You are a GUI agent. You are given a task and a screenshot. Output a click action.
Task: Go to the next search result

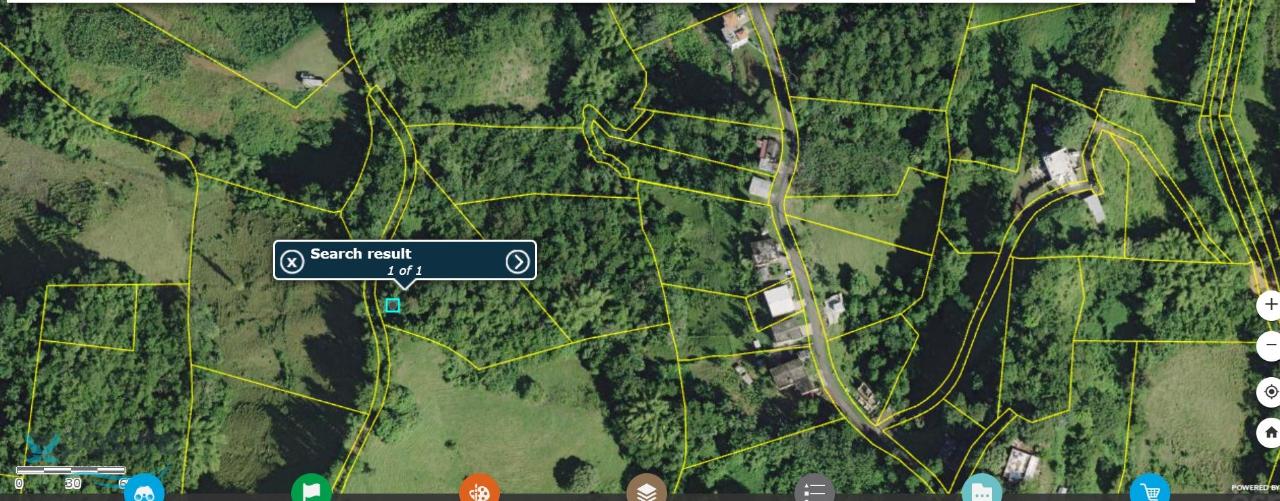click(x=517, y=262)
